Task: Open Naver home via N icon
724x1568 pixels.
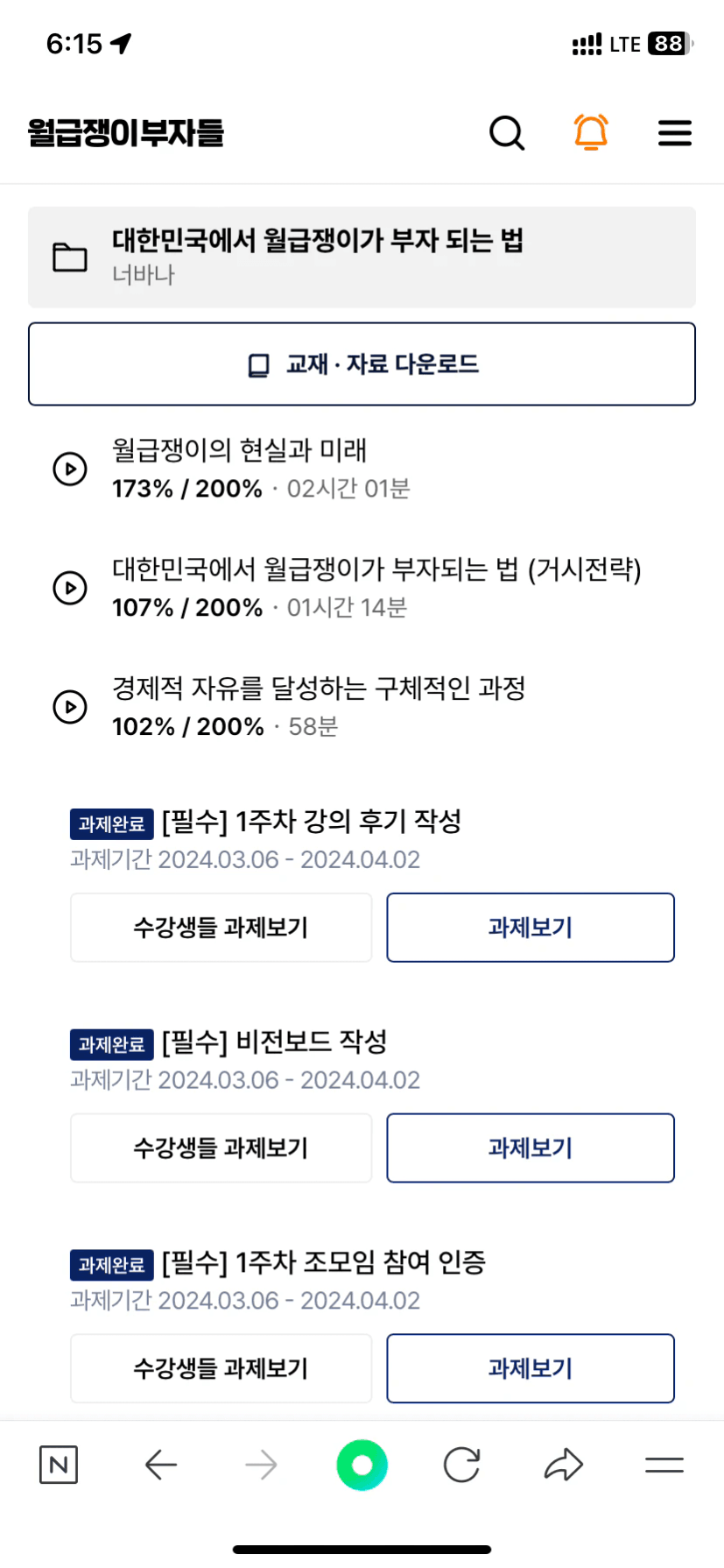Action: (59, 1465)
